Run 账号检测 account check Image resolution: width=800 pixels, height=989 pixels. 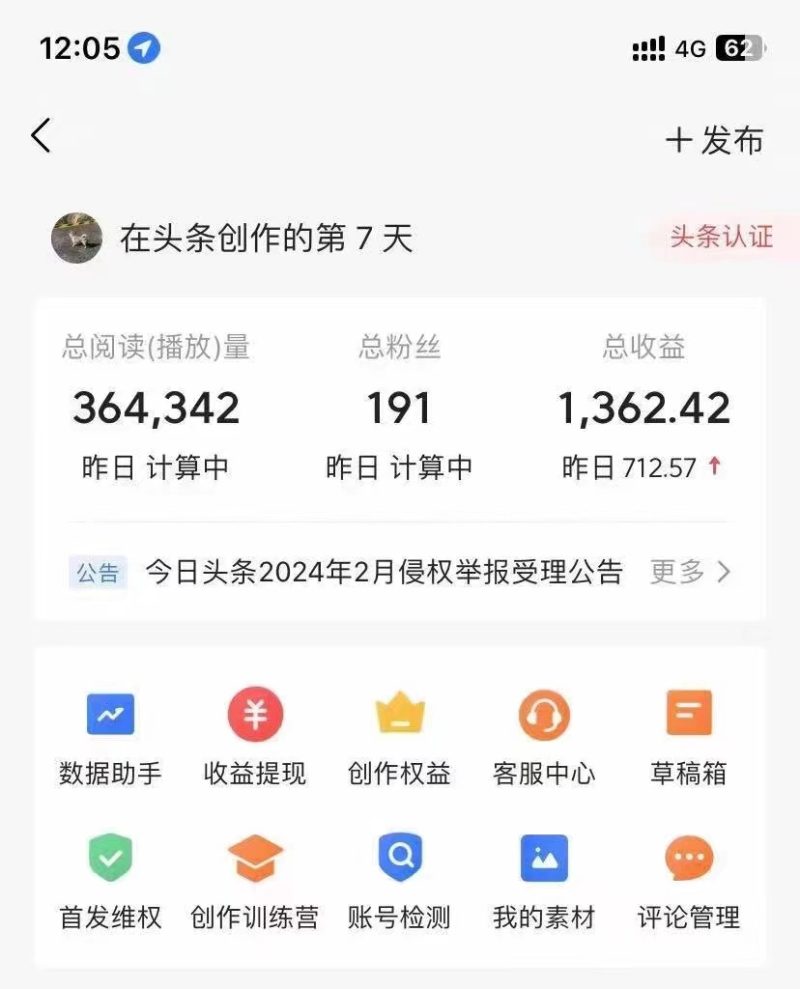coord(400,875)
